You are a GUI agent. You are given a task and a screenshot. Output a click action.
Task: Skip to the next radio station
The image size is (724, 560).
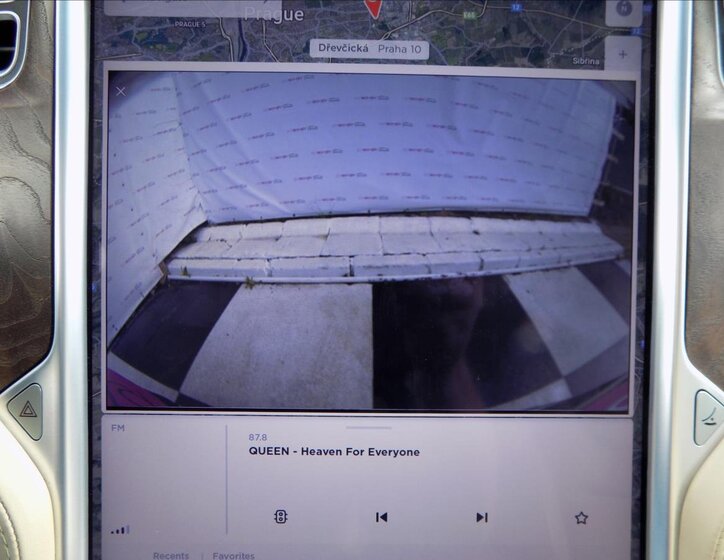pyautogui.click(x=481, y=517)
